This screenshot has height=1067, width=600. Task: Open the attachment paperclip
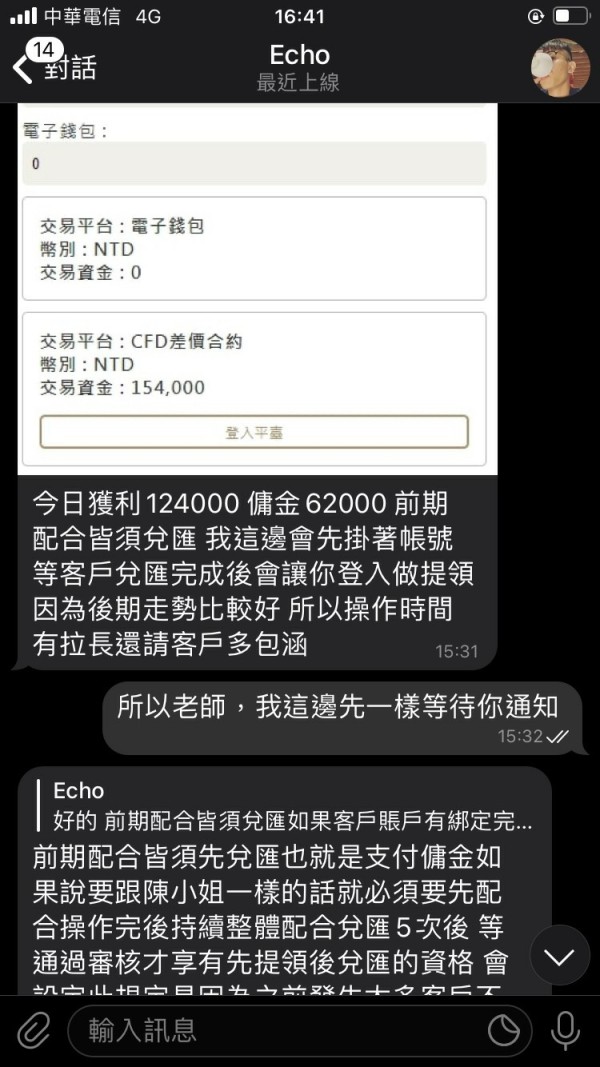[33, 1031]
